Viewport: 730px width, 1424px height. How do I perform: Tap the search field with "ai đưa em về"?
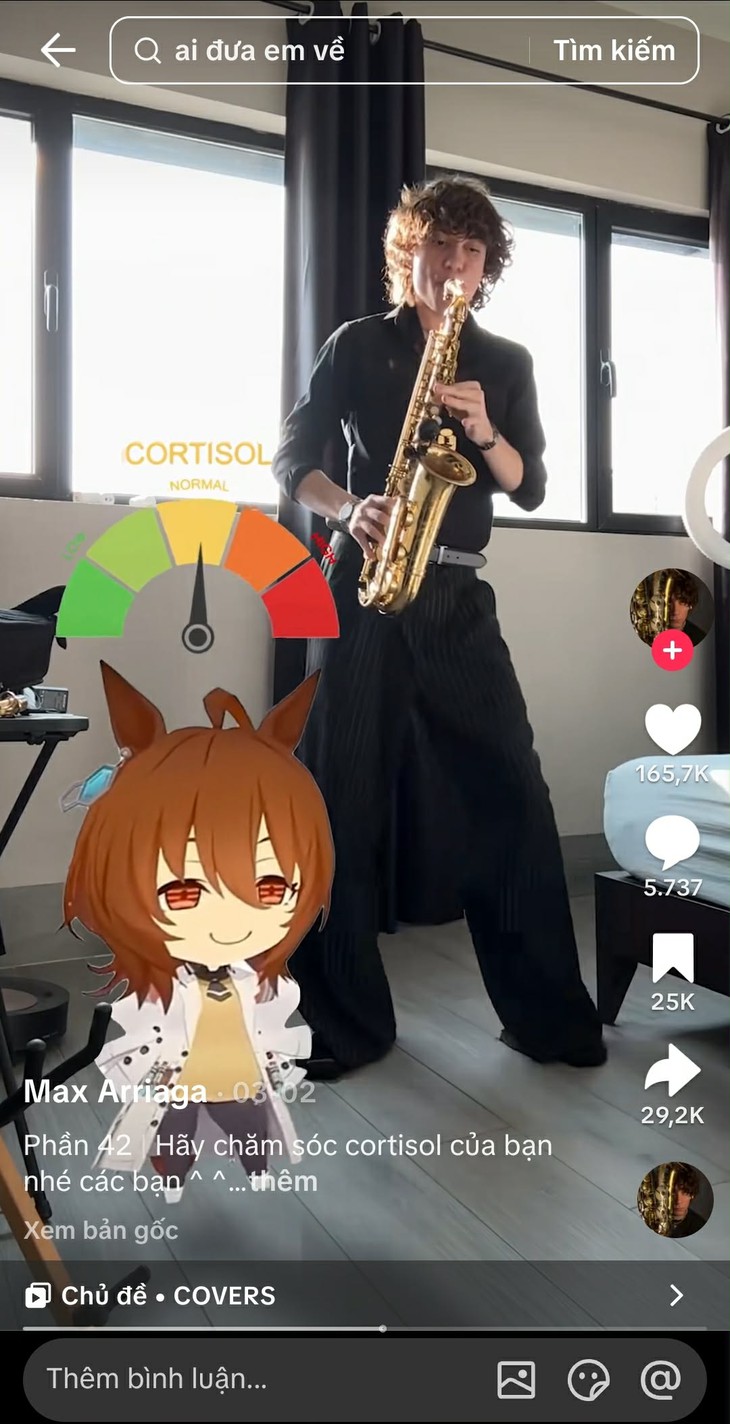coord(330,50)
